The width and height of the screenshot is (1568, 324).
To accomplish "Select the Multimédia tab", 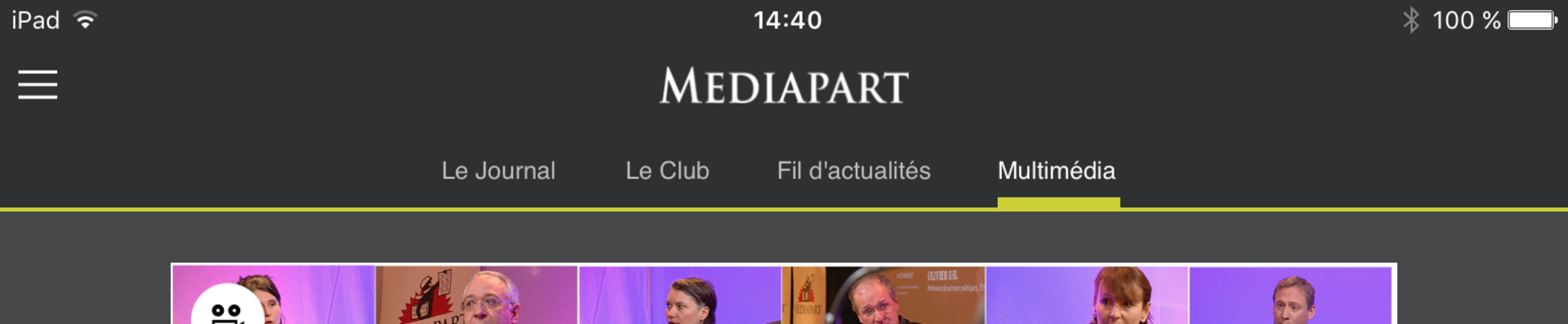I will tap(1056, 171).
